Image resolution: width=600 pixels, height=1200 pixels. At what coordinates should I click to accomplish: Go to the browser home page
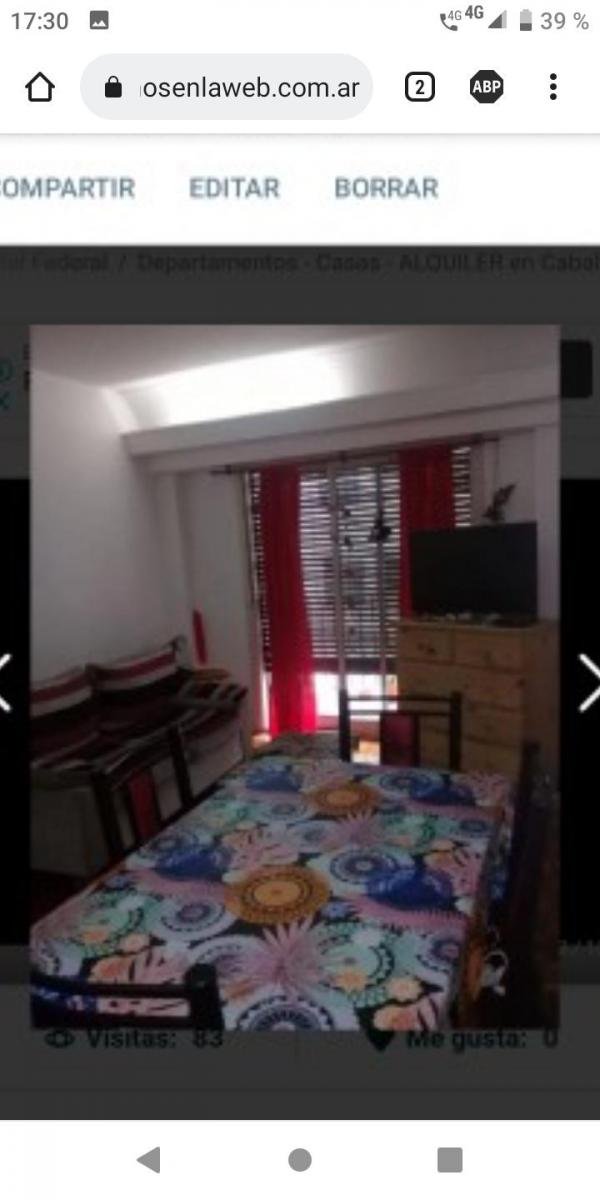[x=40, y=88]
